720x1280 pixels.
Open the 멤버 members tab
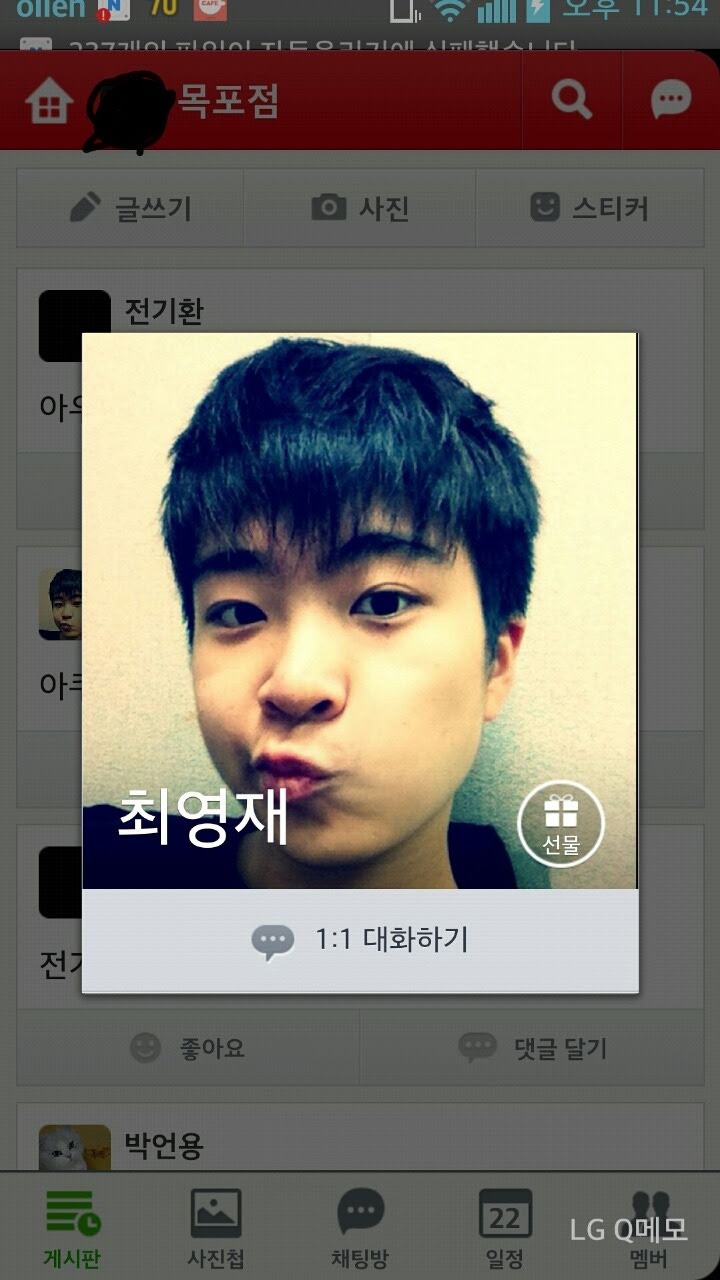pos(648,1228)
